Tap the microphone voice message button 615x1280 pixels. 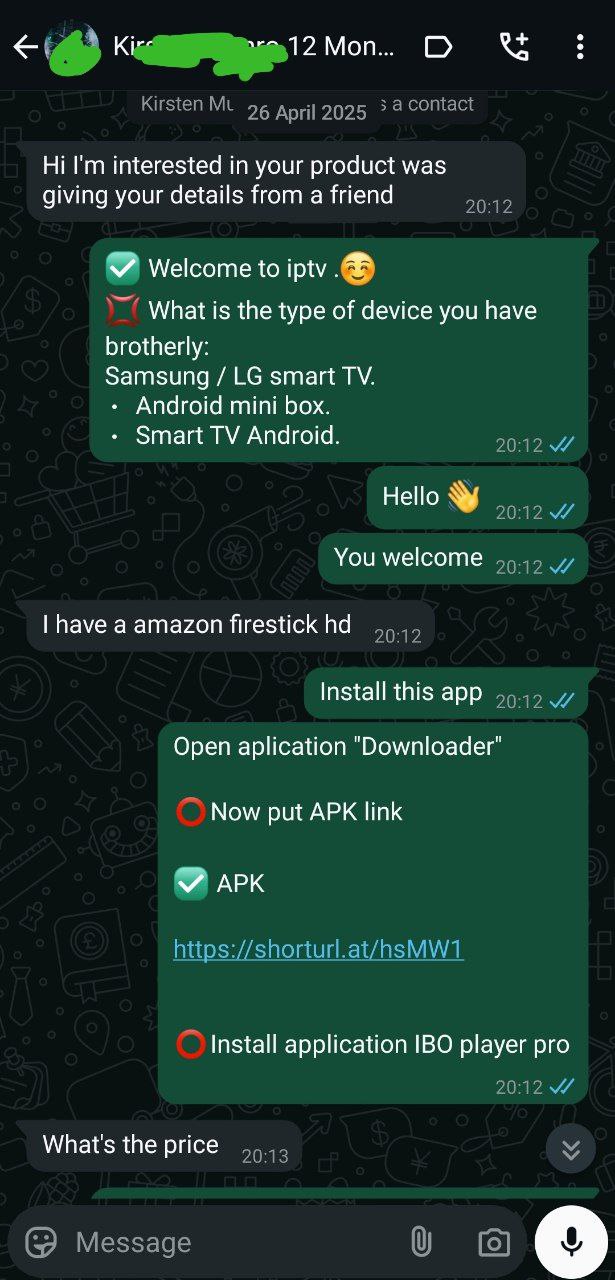pos(571,1242)
